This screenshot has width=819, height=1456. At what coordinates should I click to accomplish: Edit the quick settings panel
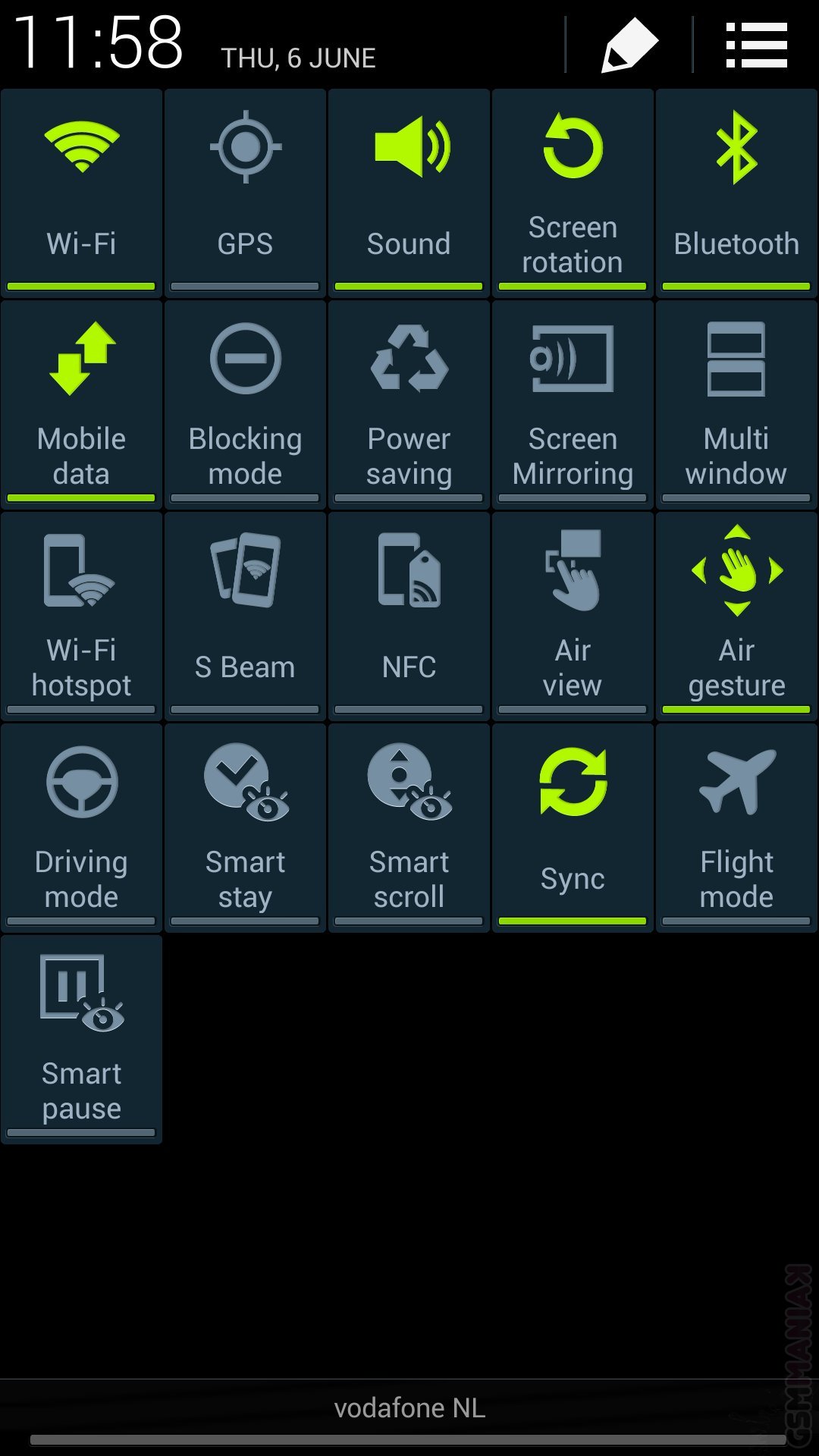tap(629, 45)
